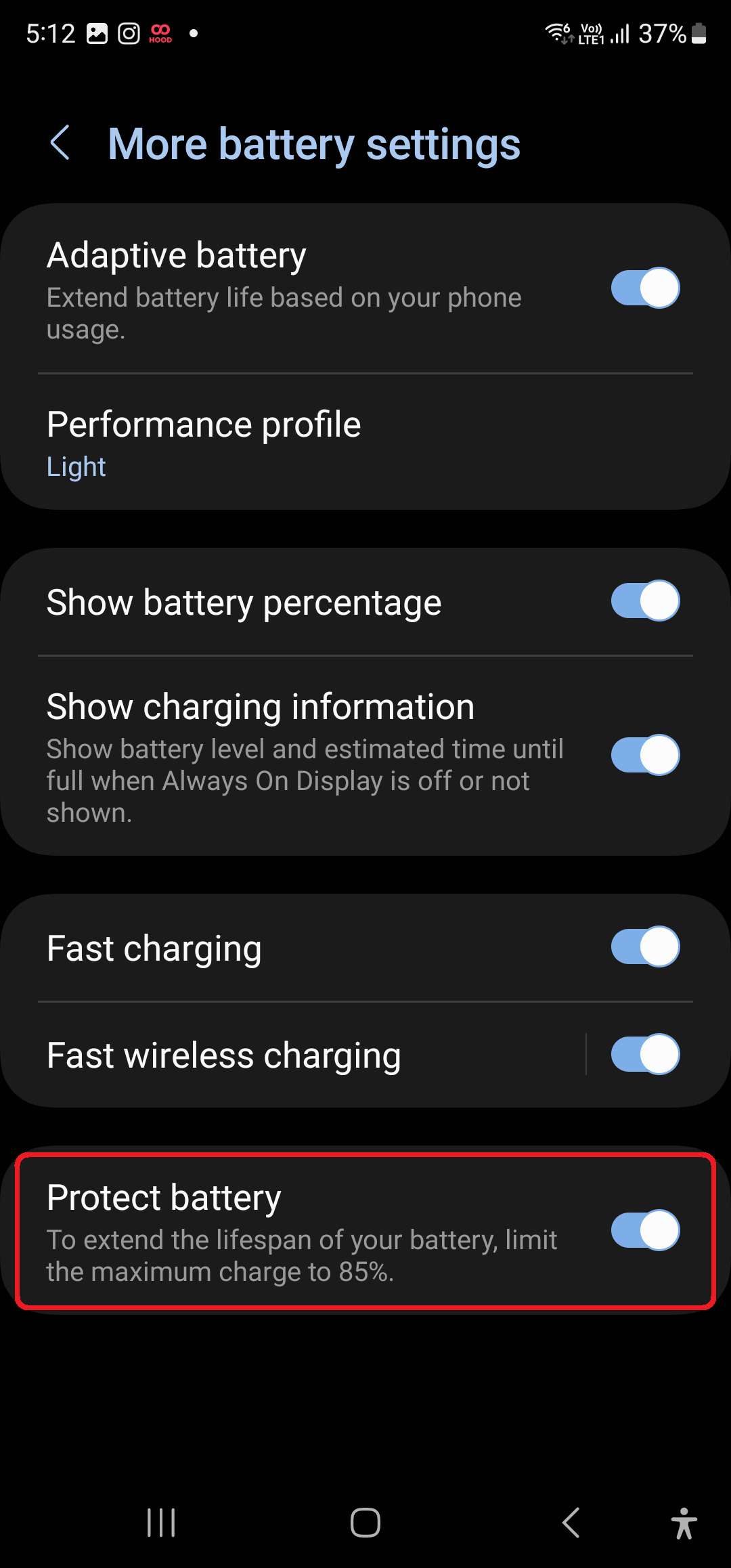731x1568 pixels.
Task: Tap the accessibility shortcut button
Action: click(684, 1523)
